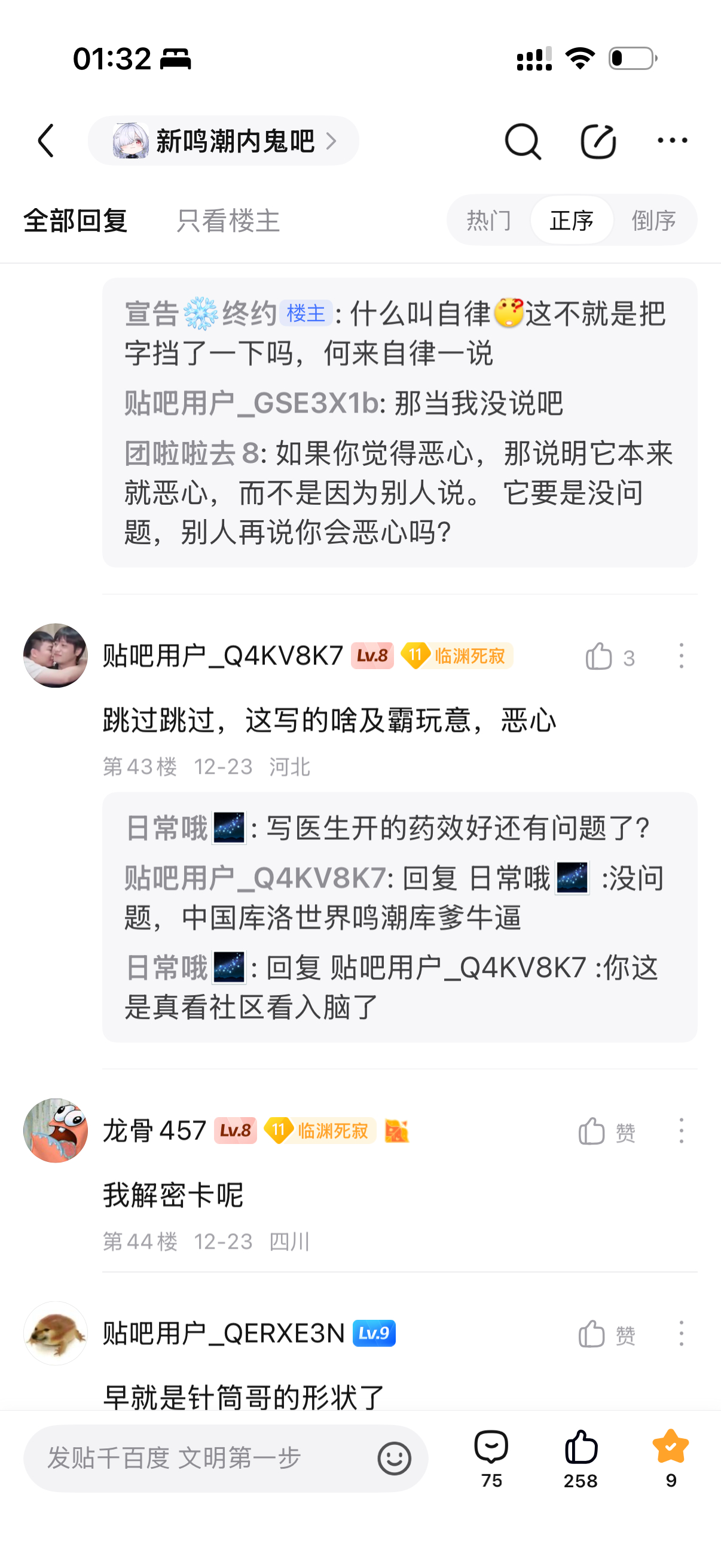This screenshot has height=1568, width=721.
Task: Open the emoji picker in reply box
Action: [393, 1458]
